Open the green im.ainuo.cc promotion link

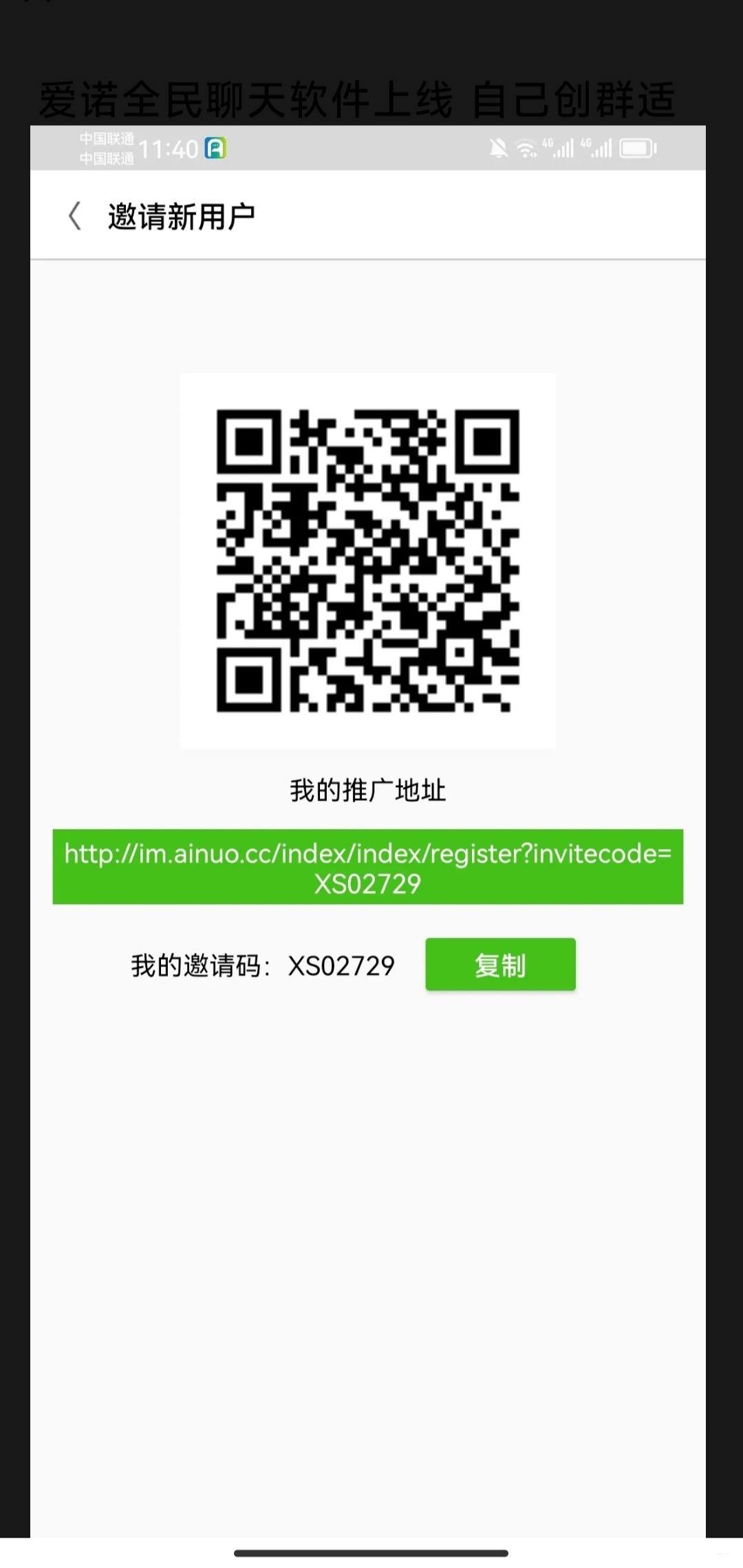(368, 867)
